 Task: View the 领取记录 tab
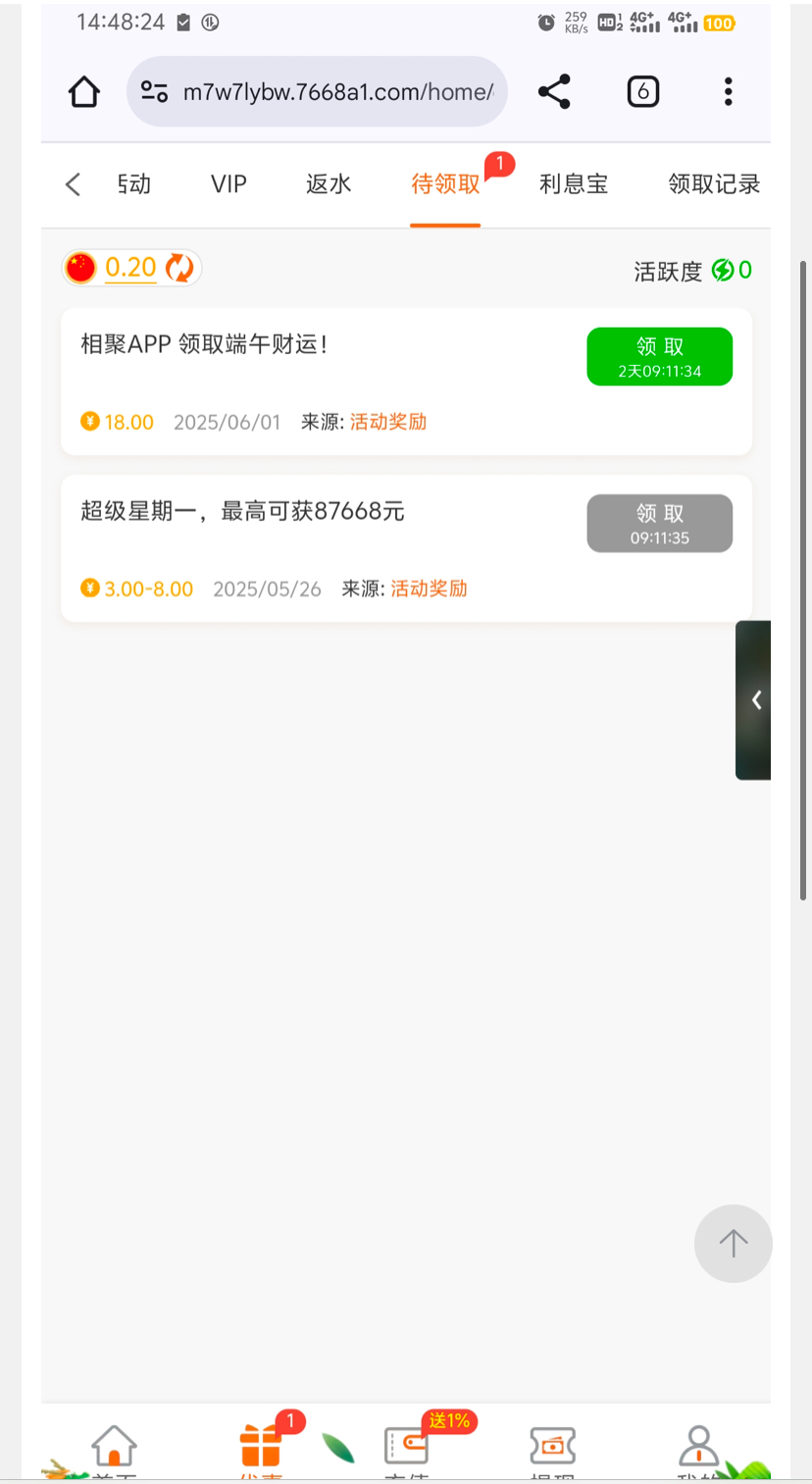(x=714, y=184)
